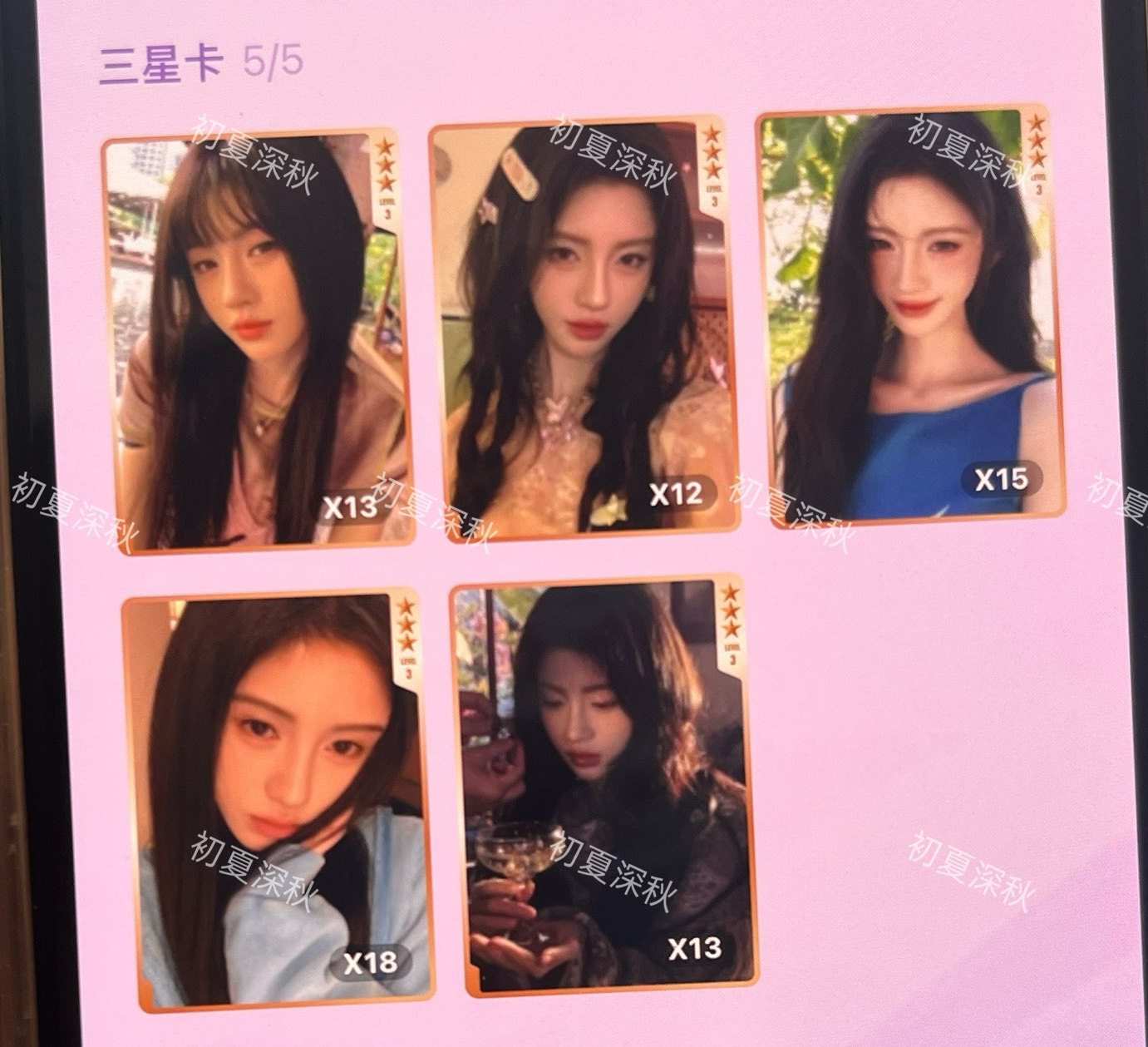Open the X13 card with the cocktail glass
Screen dimensions: 1148x1047
coord(605,786)
